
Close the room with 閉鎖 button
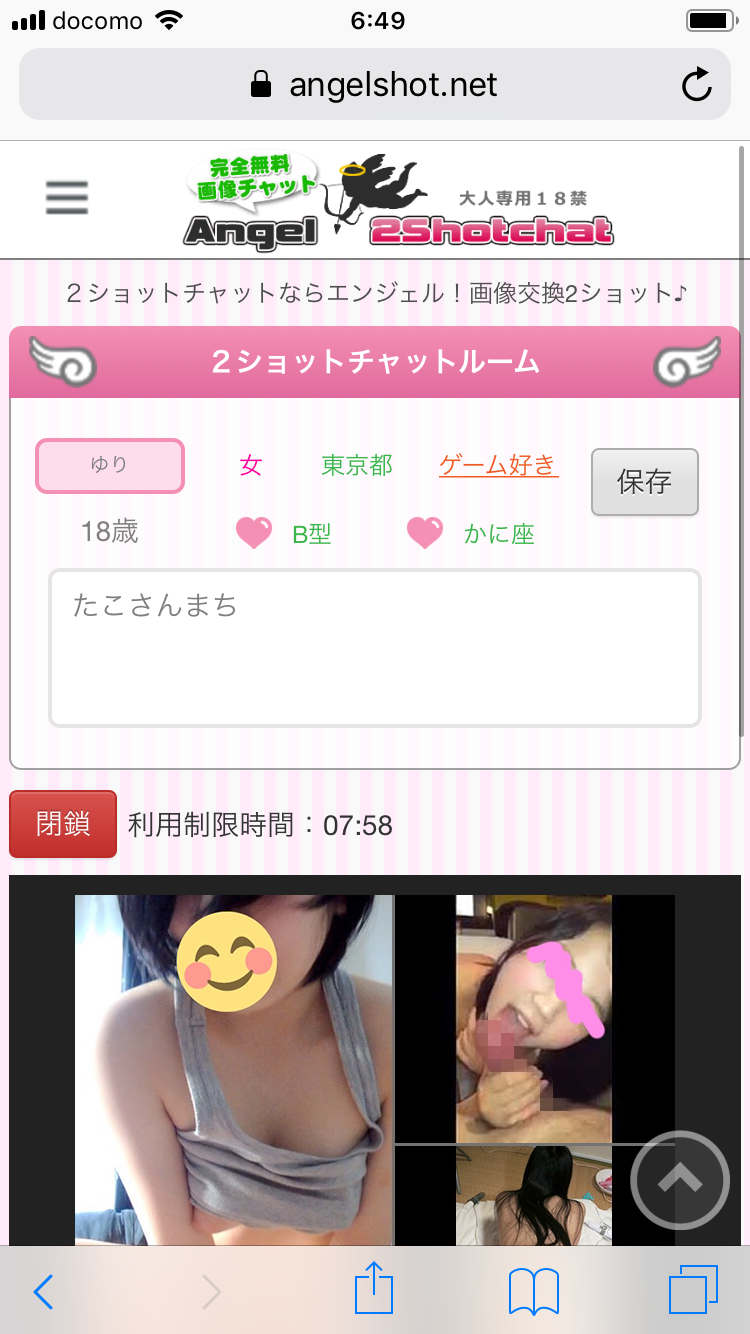63,824
